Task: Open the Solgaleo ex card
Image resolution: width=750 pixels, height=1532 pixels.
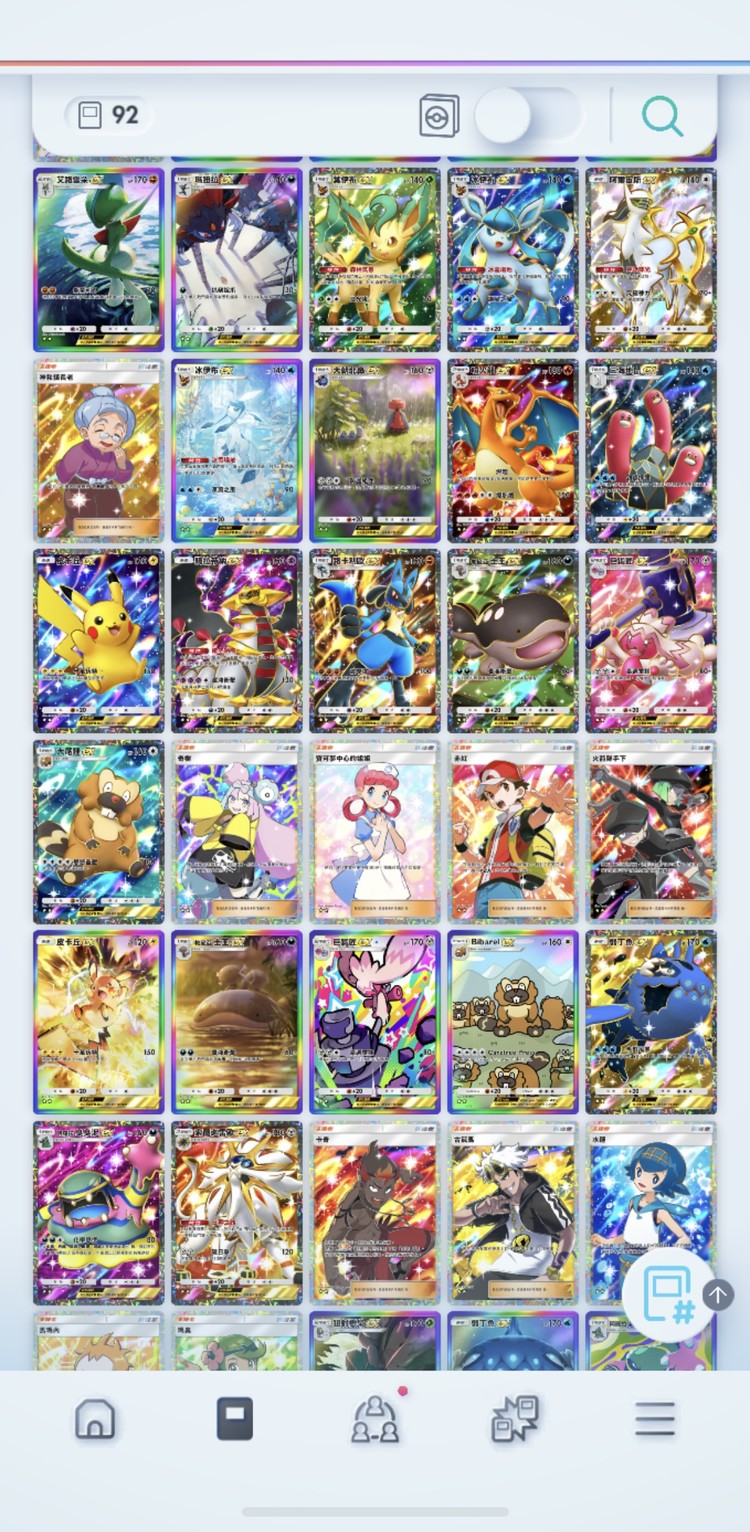Action: pyautogui.click(x=236, y=1212)
